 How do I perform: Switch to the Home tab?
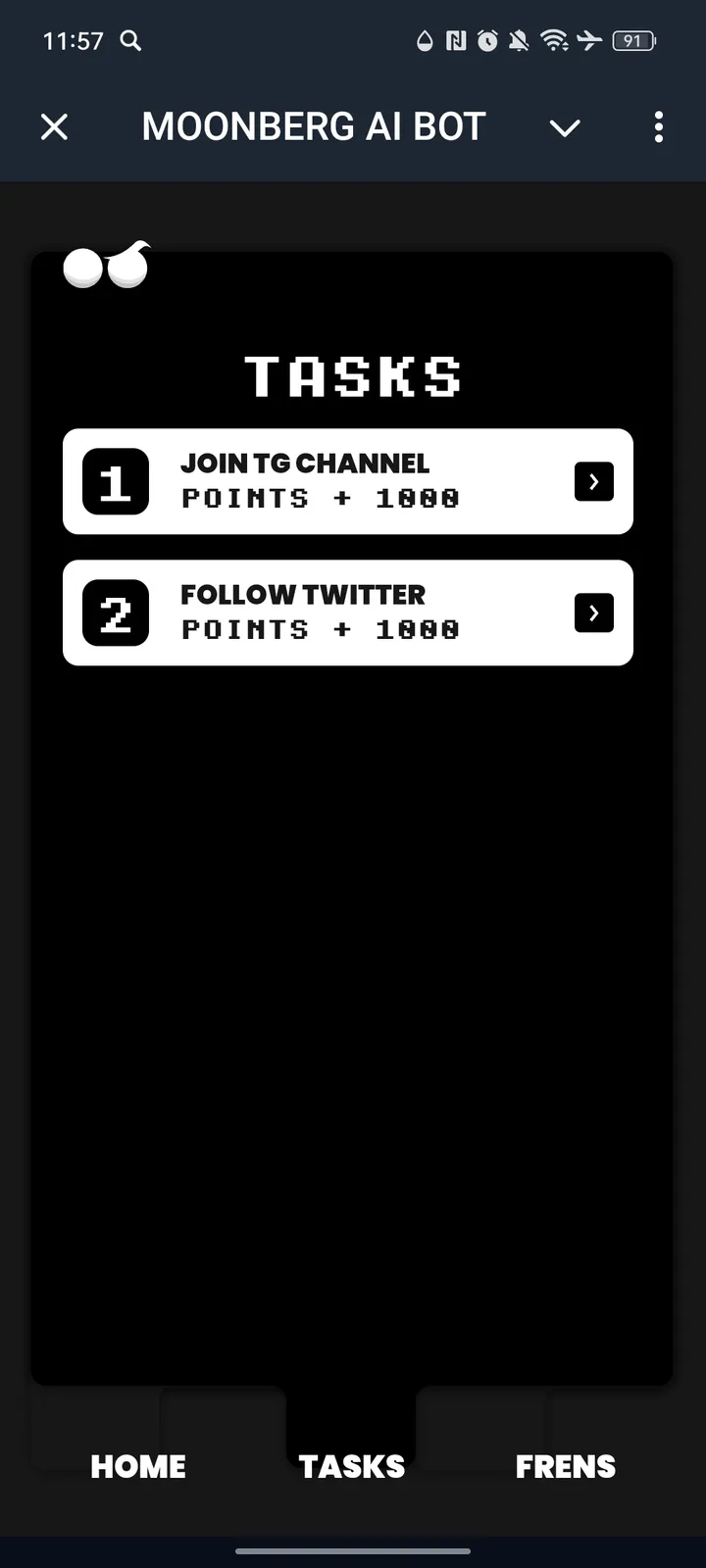(x=138, y=1466)
